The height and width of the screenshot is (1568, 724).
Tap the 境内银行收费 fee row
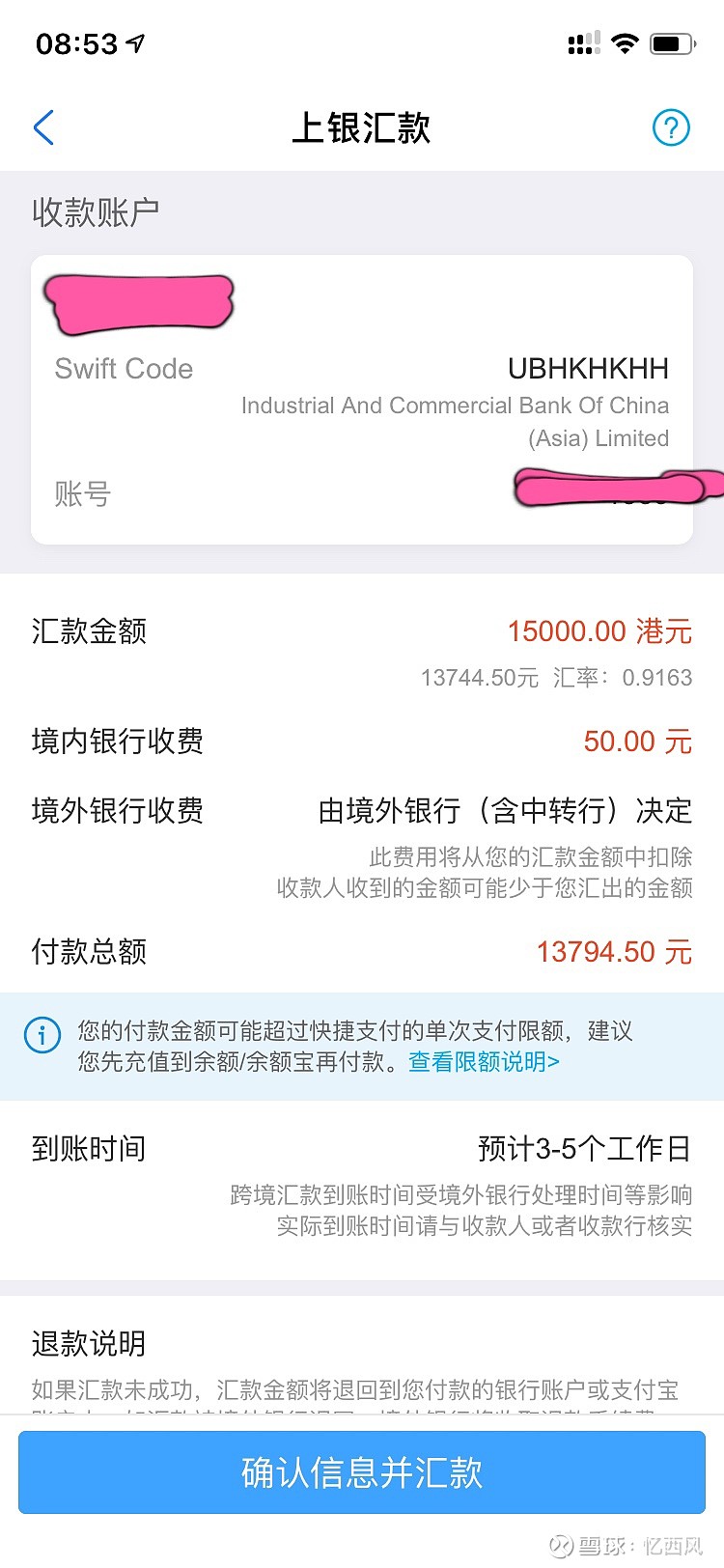point(362,741)
